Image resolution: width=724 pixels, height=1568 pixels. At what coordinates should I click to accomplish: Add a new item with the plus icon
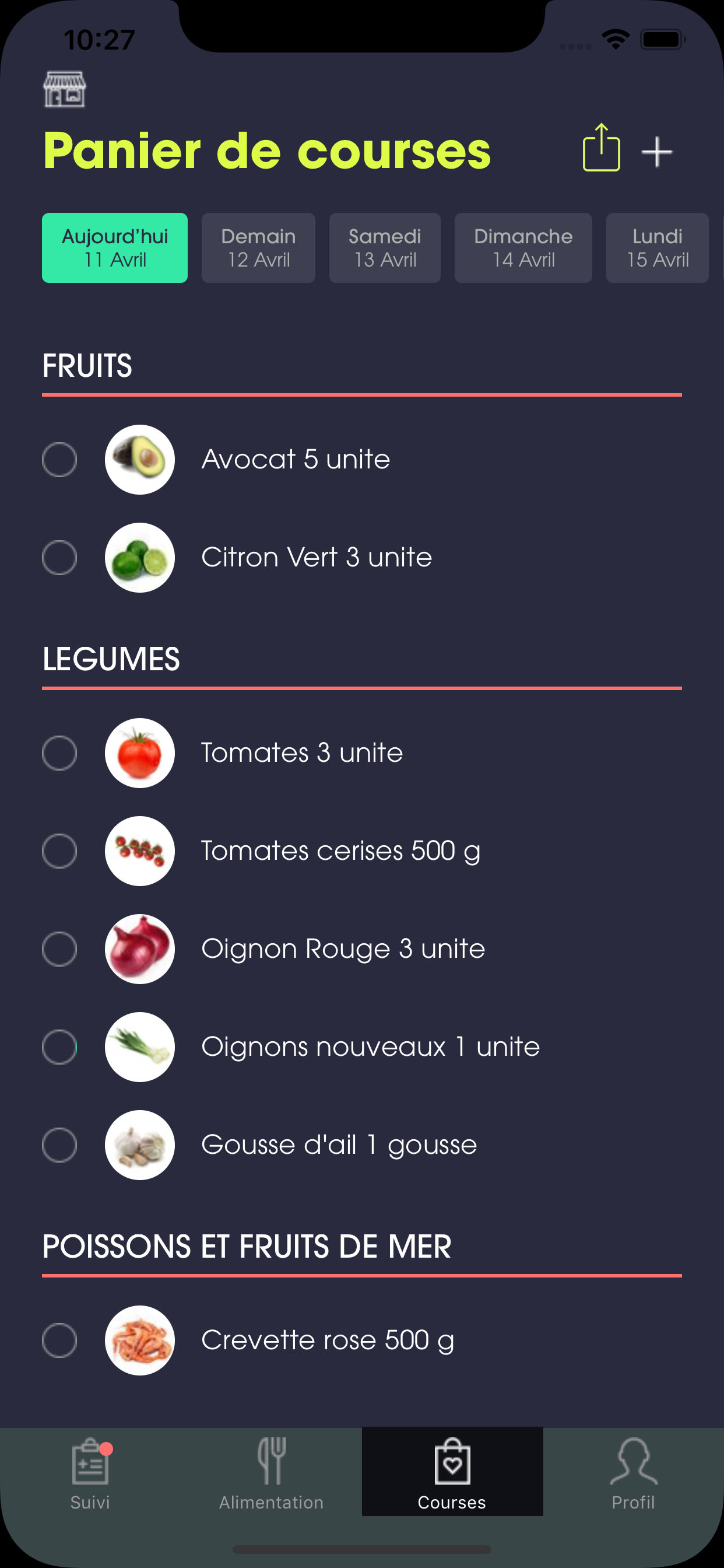point(657,152)
